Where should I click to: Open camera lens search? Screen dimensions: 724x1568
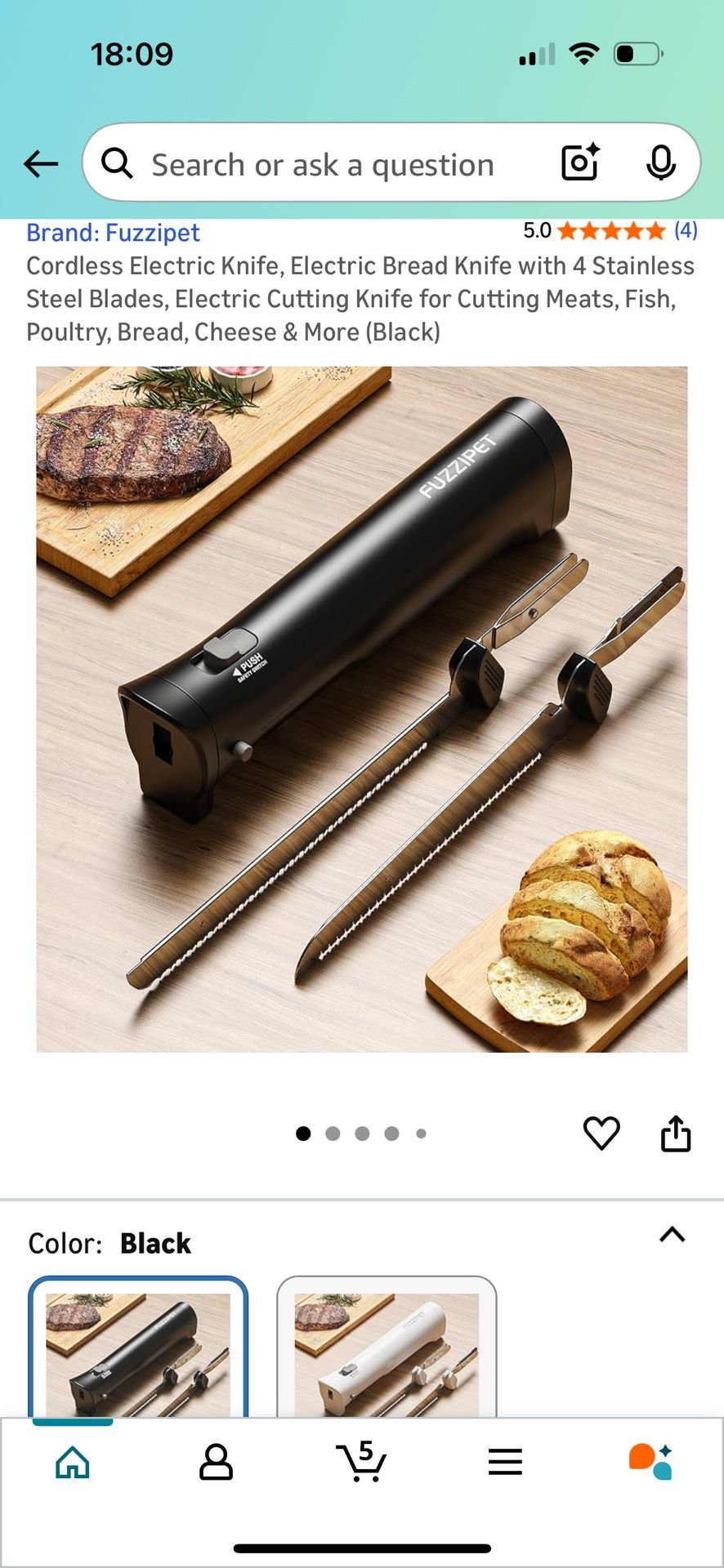pyautogui.click(x=580, y=162)
